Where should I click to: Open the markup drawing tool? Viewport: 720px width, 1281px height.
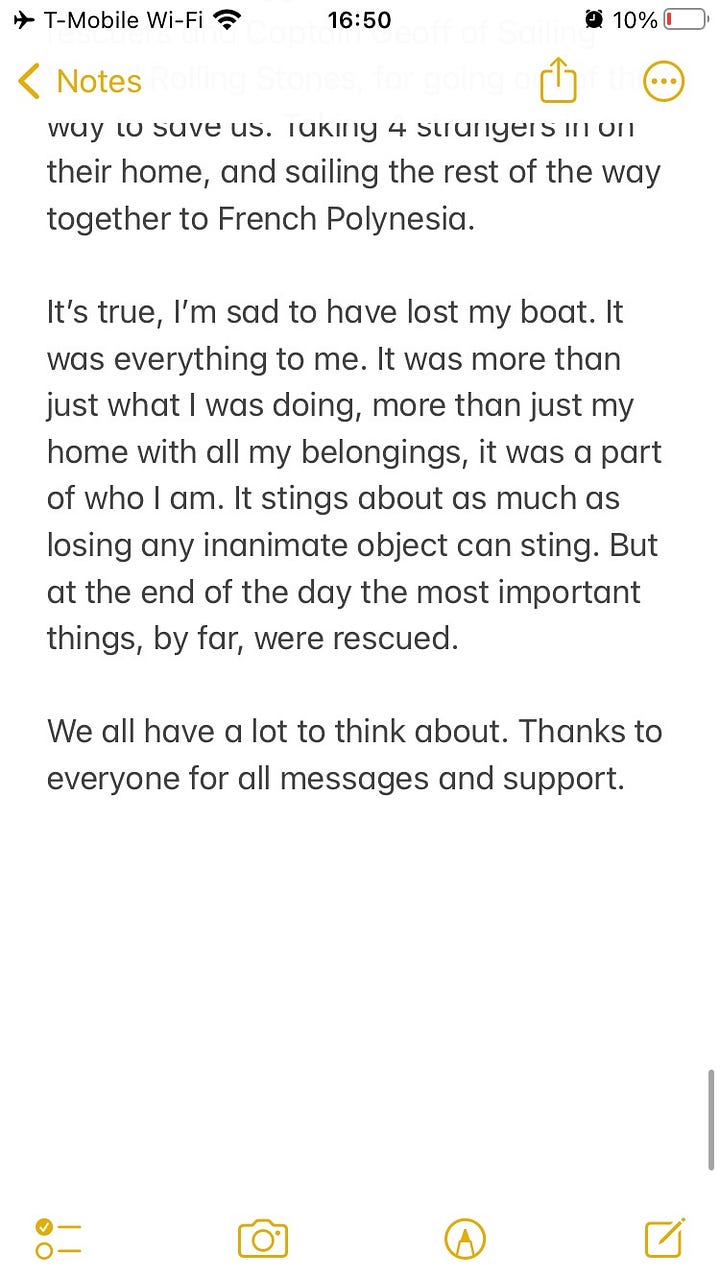(x=465, y=1239)
